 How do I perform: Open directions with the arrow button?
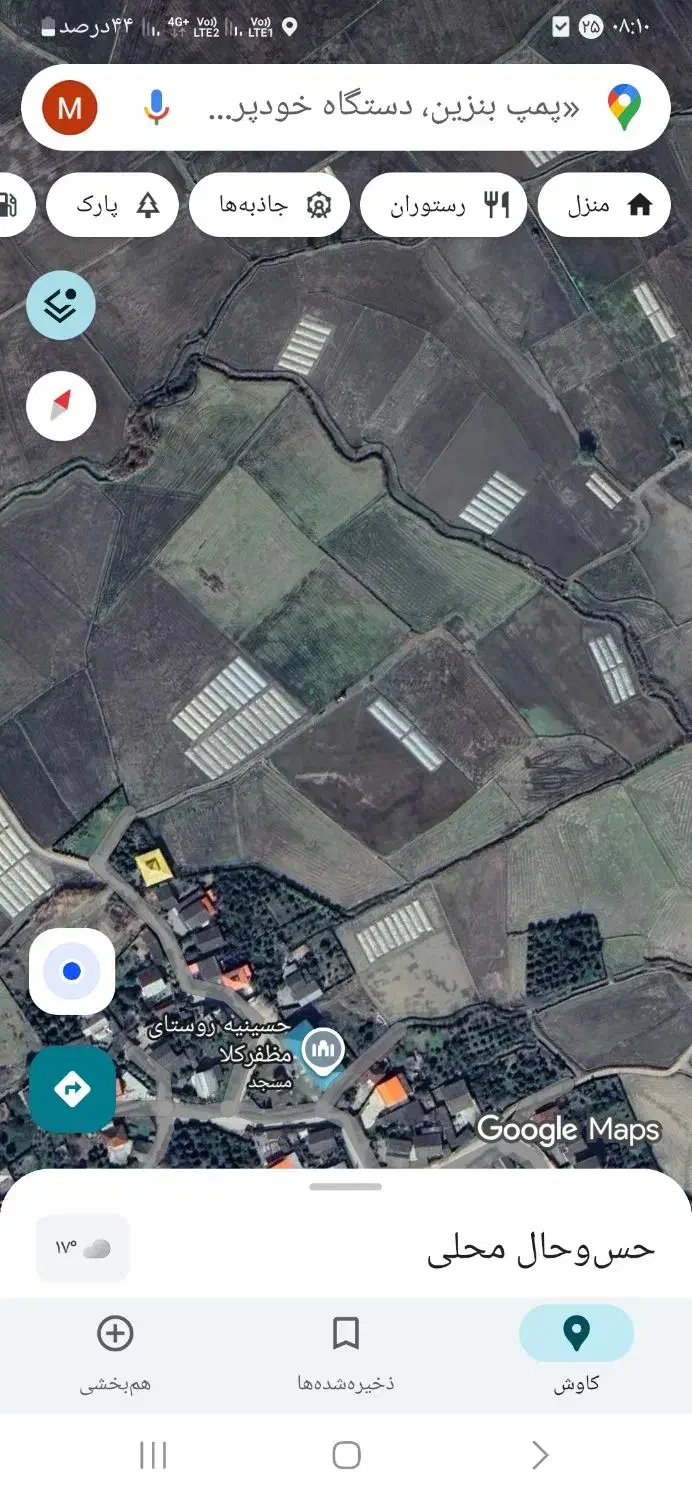tap(72, 1089)
